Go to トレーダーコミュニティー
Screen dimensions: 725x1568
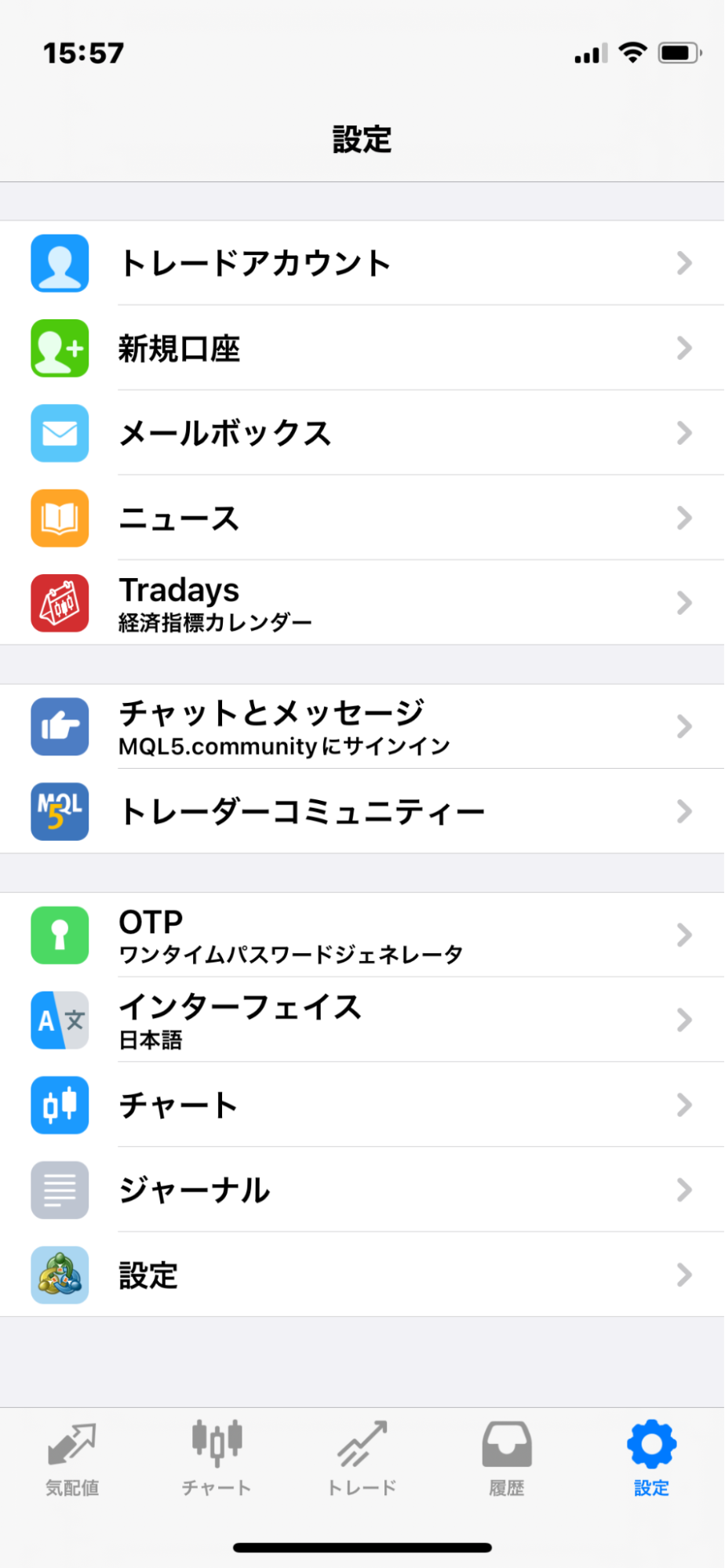[x=361, y=811]
